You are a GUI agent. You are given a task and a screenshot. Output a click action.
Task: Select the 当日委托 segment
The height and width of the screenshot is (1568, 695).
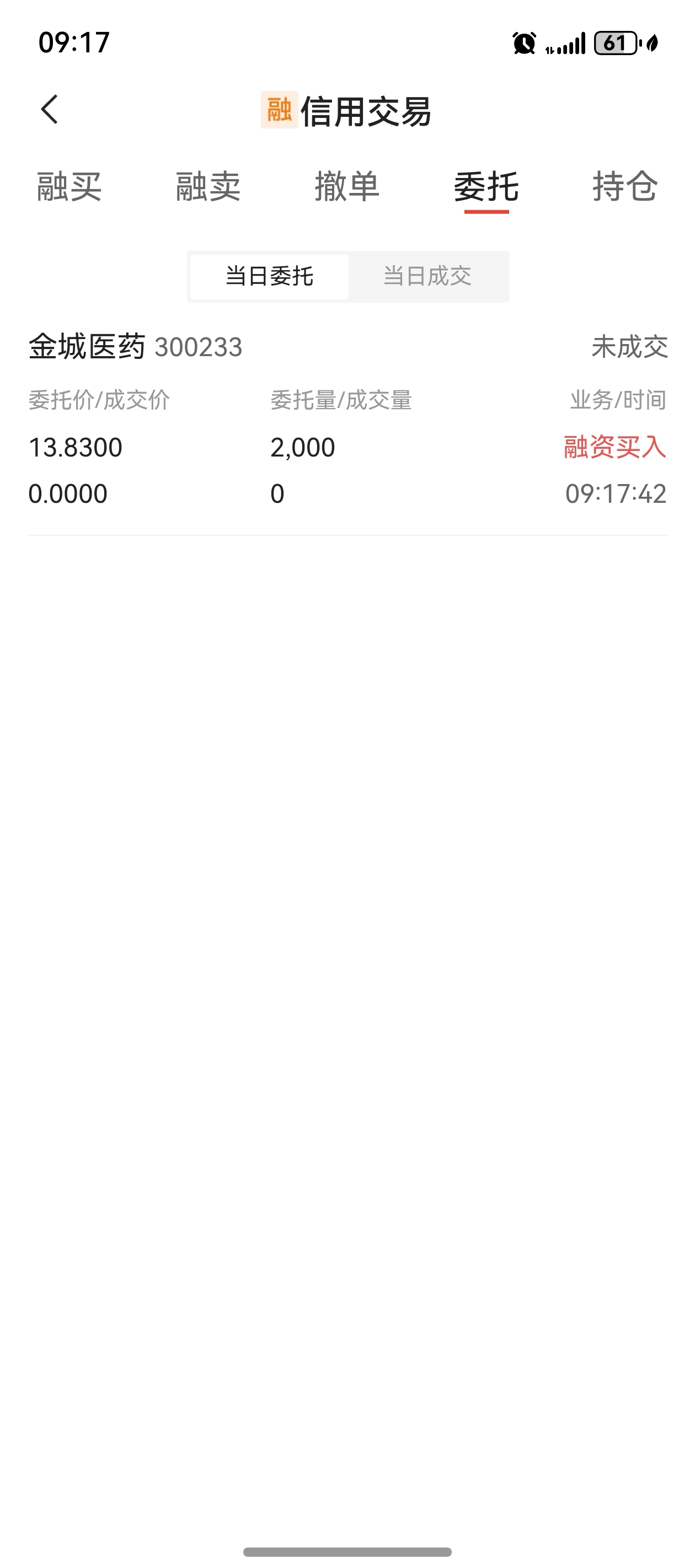(269, 276)
